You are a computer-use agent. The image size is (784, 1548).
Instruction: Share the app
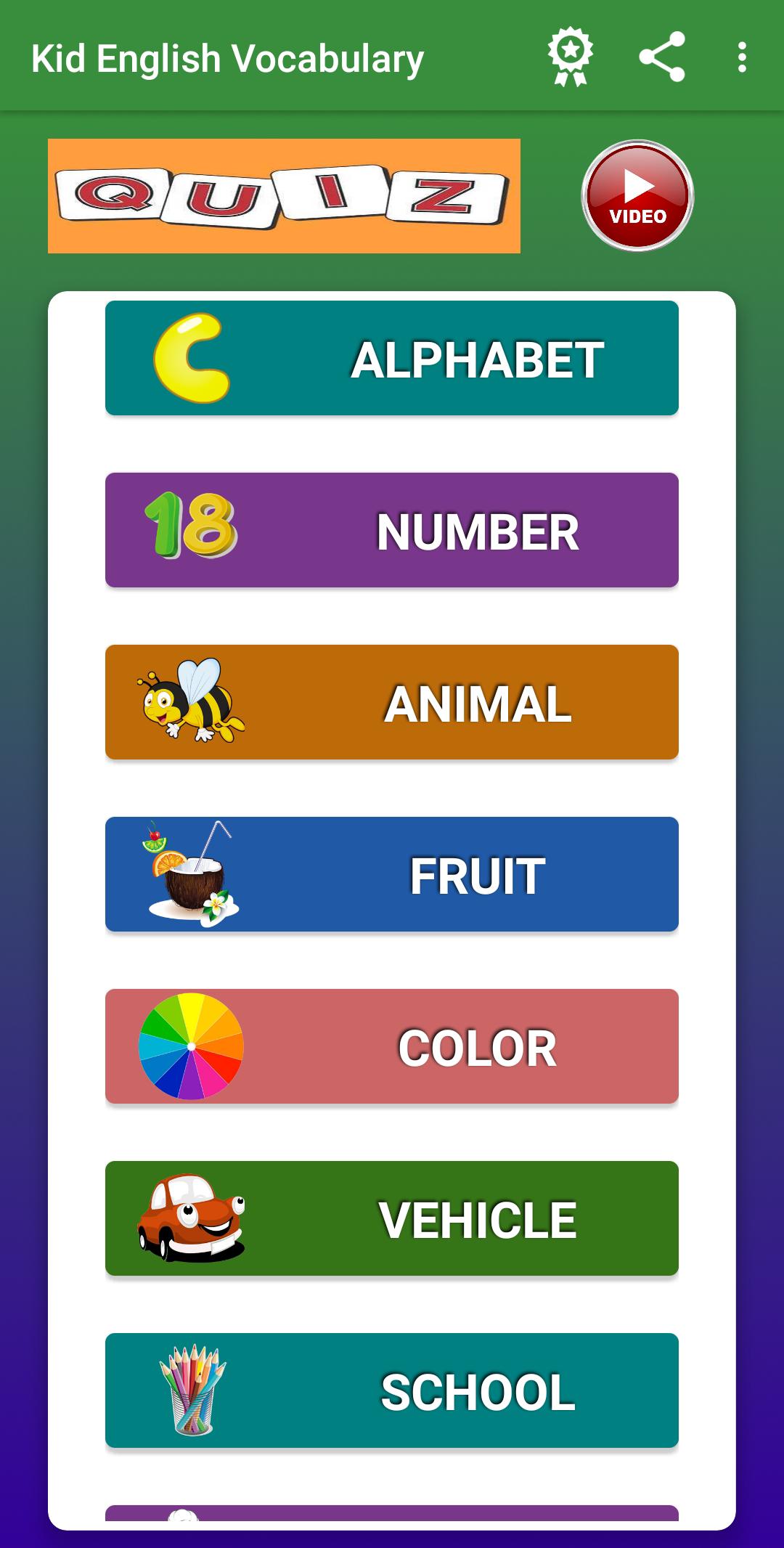(661, 57)
